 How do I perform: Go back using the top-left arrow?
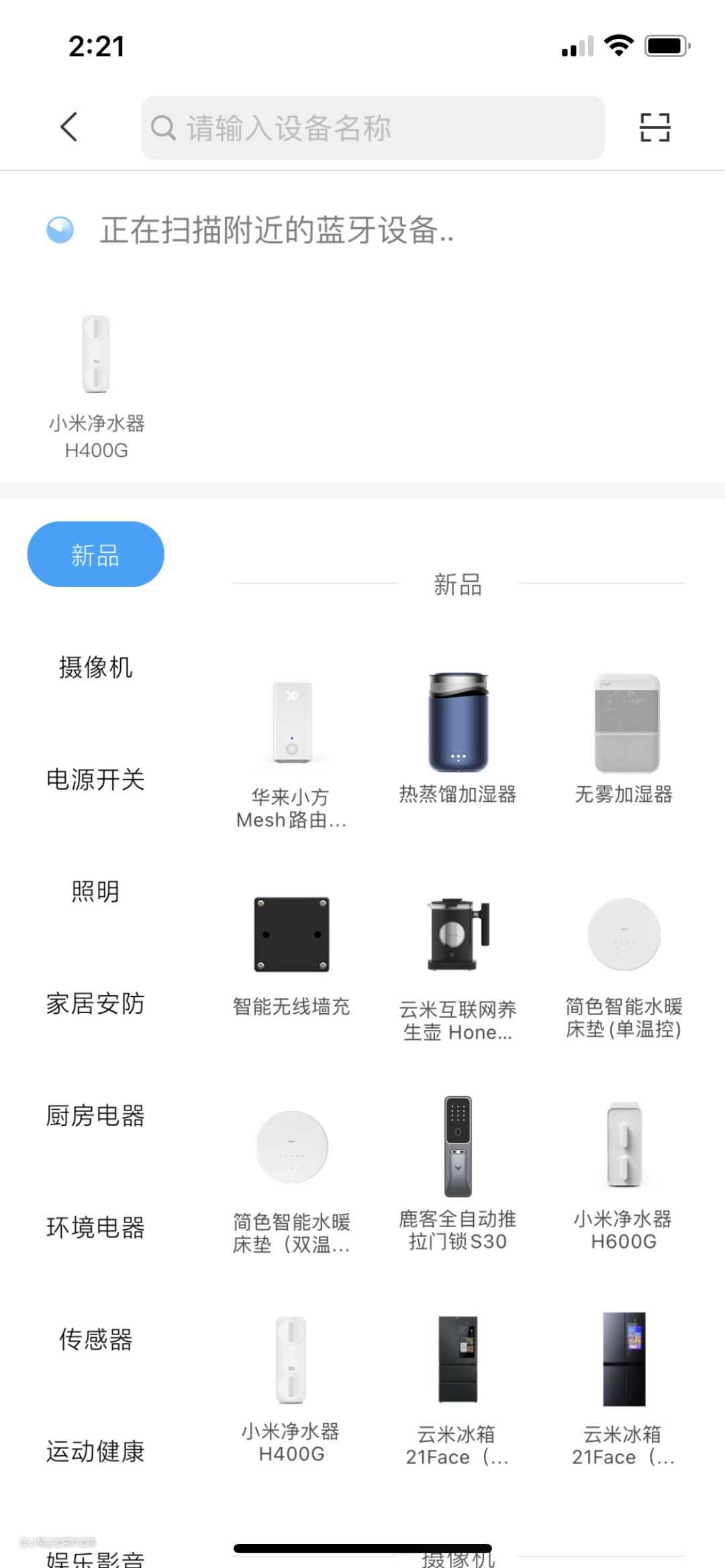pos(69,127)
